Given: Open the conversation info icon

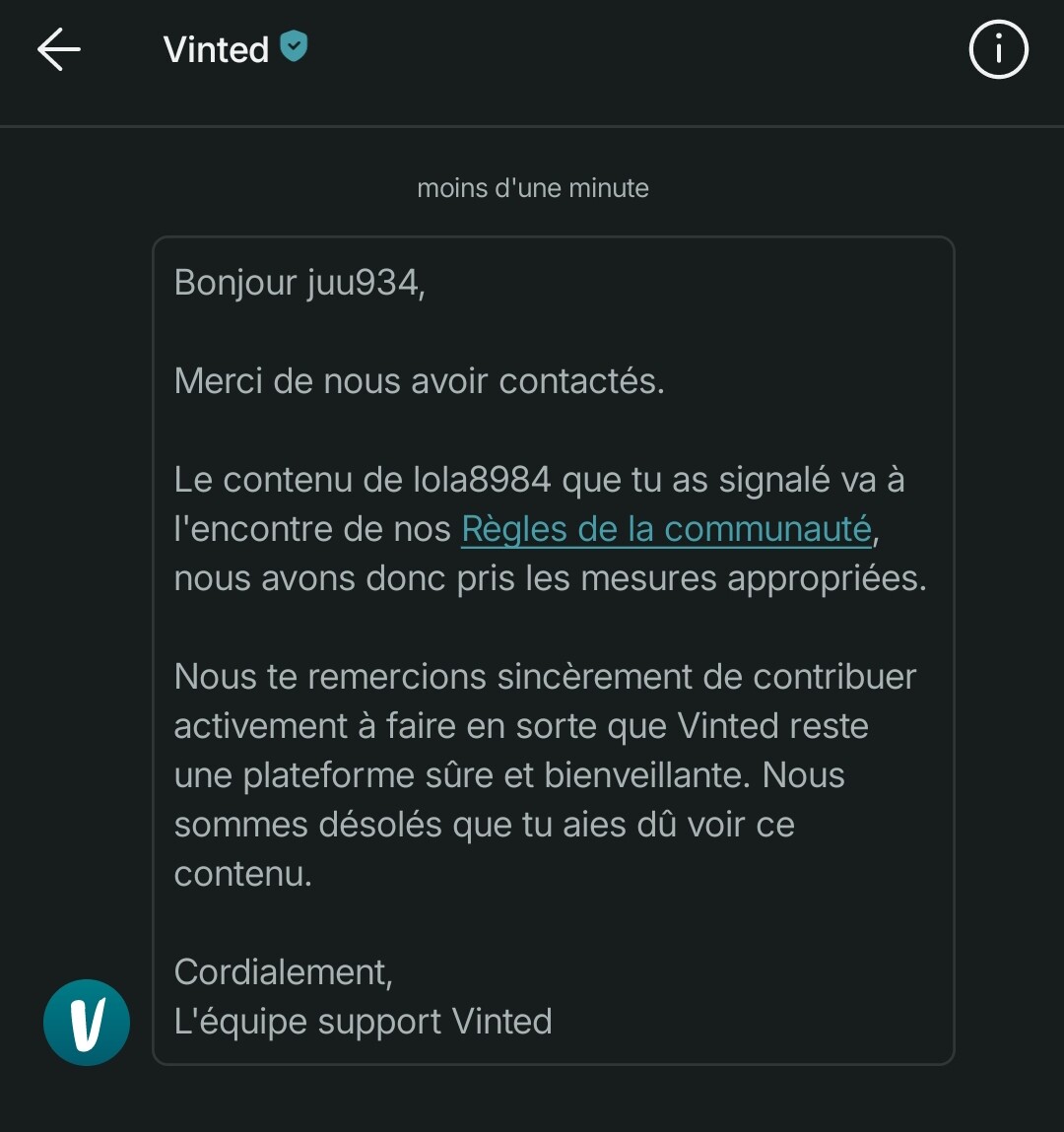Looking at the screenshot, I should [998, 49].
